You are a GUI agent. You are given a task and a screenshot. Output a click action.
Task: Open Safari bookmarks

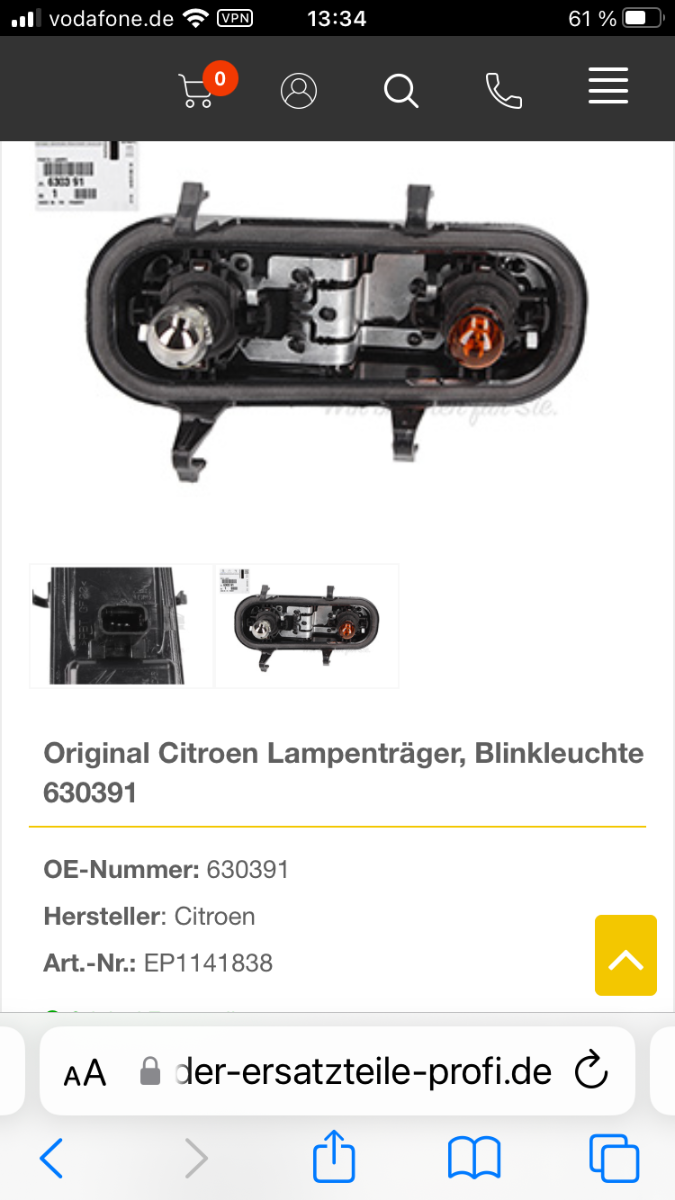point(474,1160)
